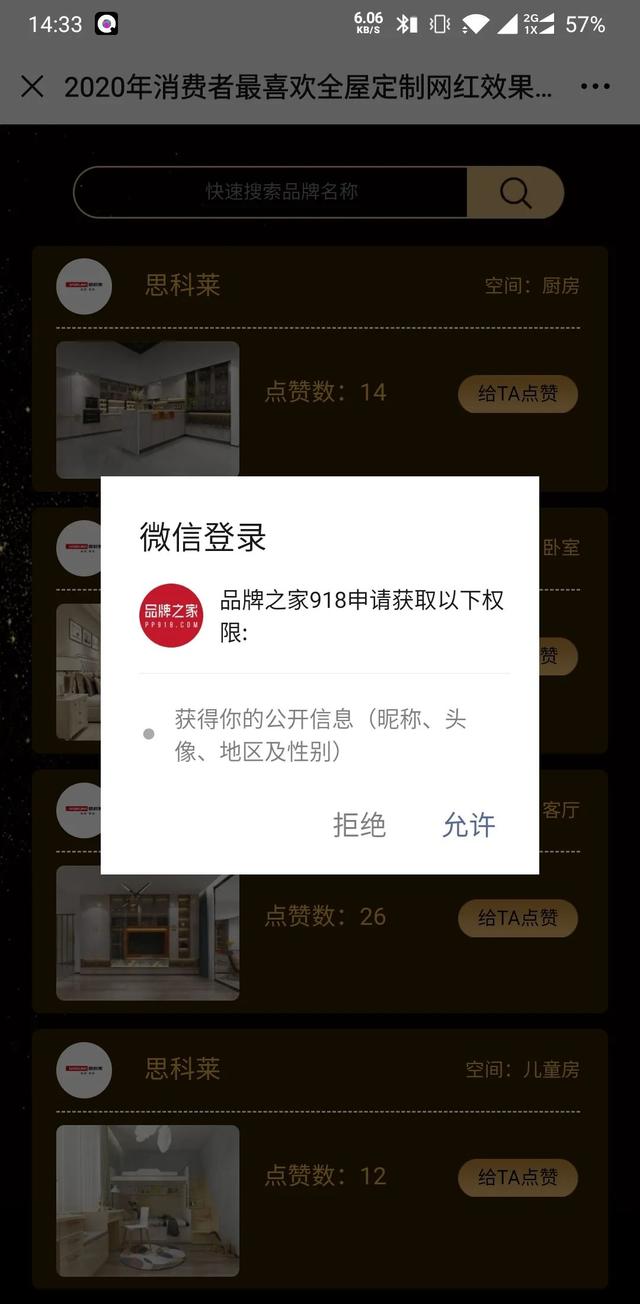Open the kids room design image
Image resolution: width=640 pixels, height=1304 pixels.
click(x=148, y=1199)
